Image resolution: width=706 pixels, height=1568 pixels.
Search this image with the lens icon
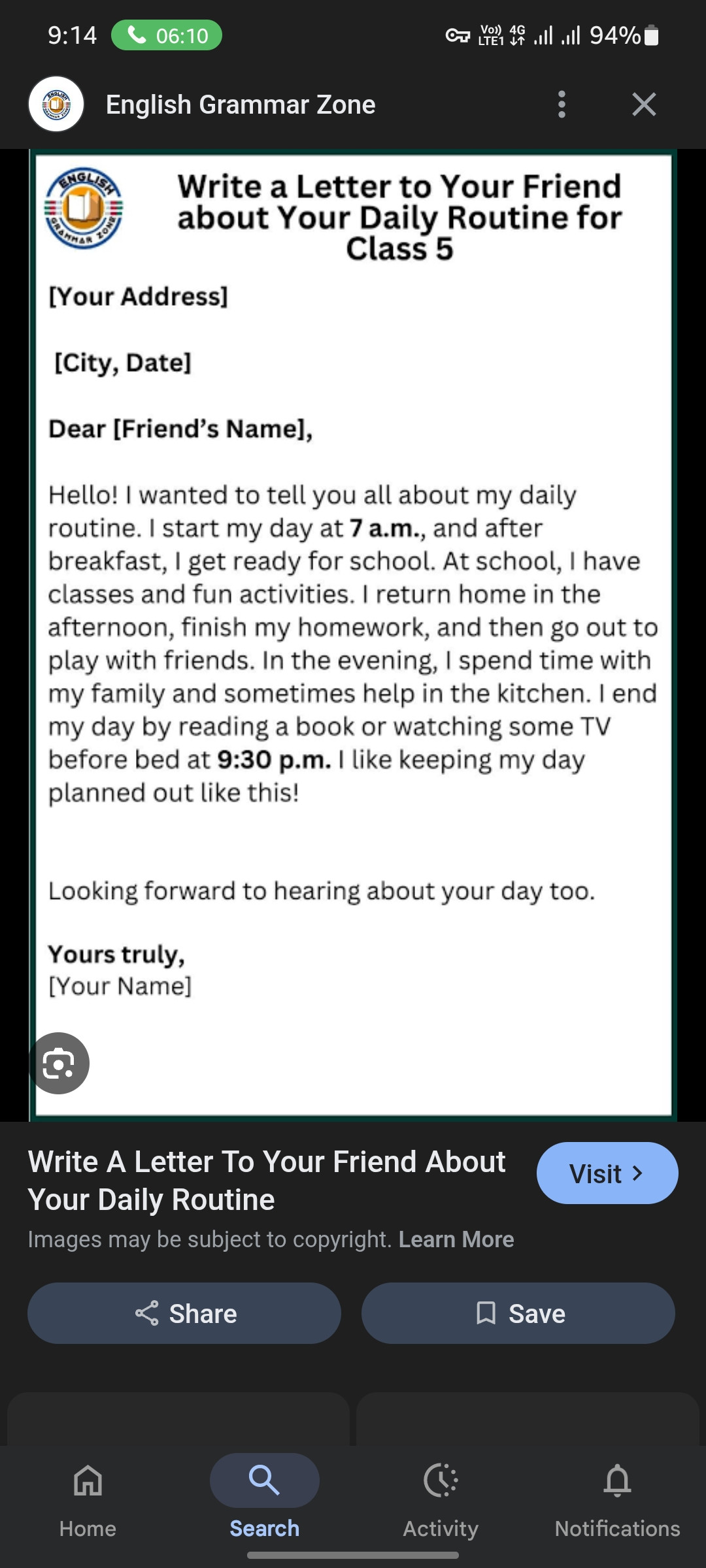[59, 1063]
